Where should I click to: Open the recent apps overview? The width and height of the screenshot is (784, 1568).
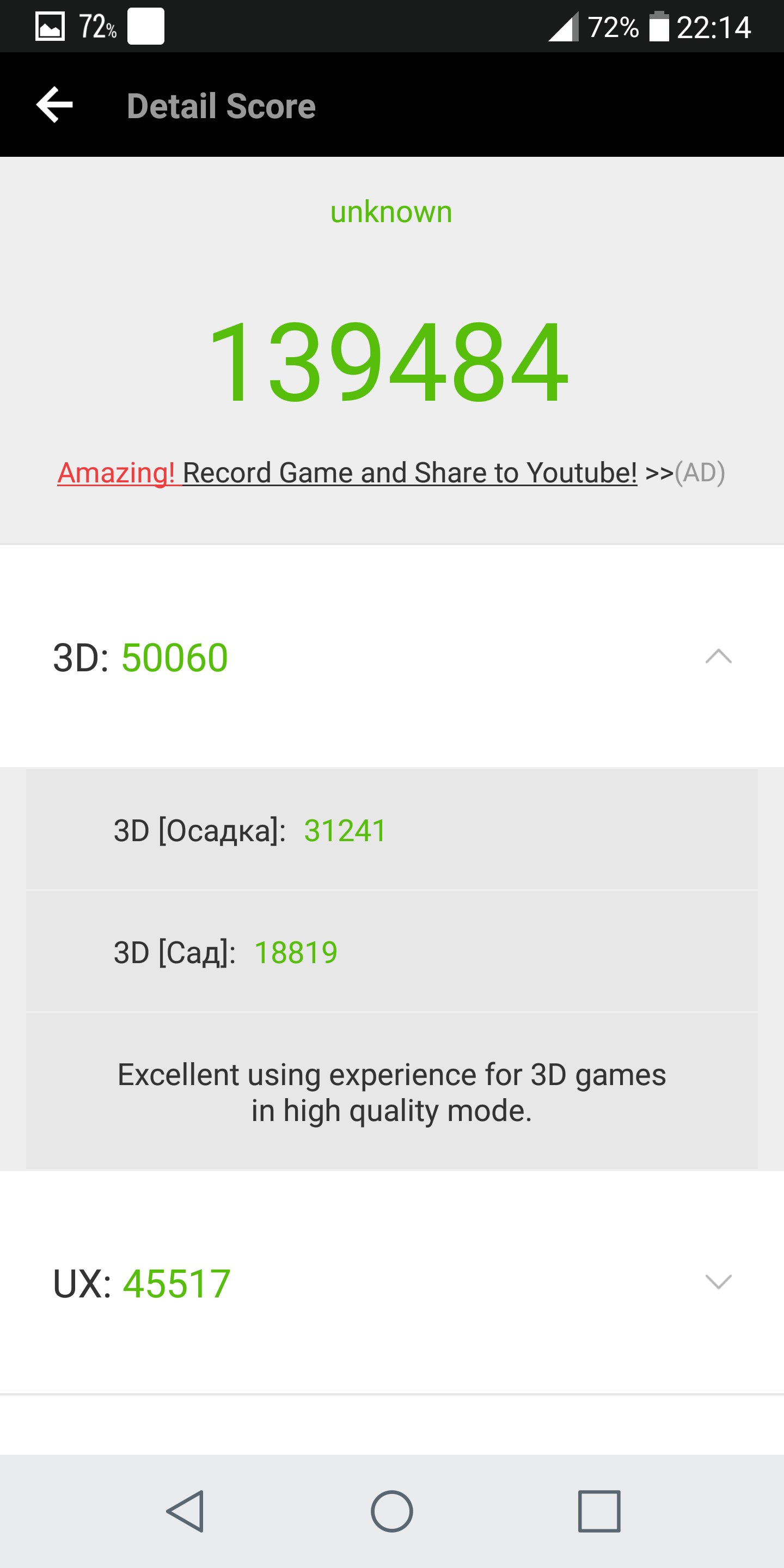tap(599, 1511)
